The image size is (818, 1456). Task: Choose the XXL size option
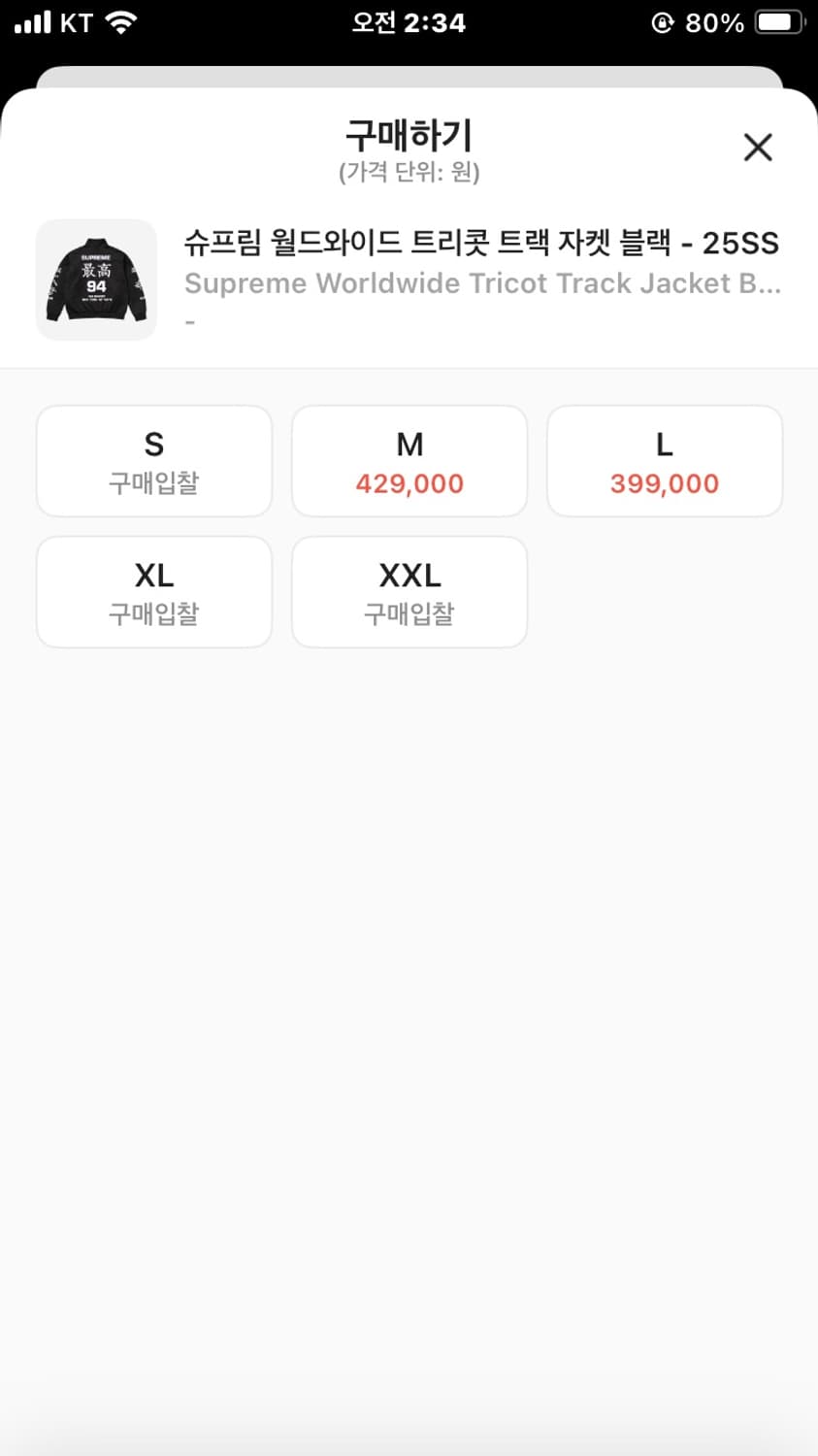(x=409, y=592)
